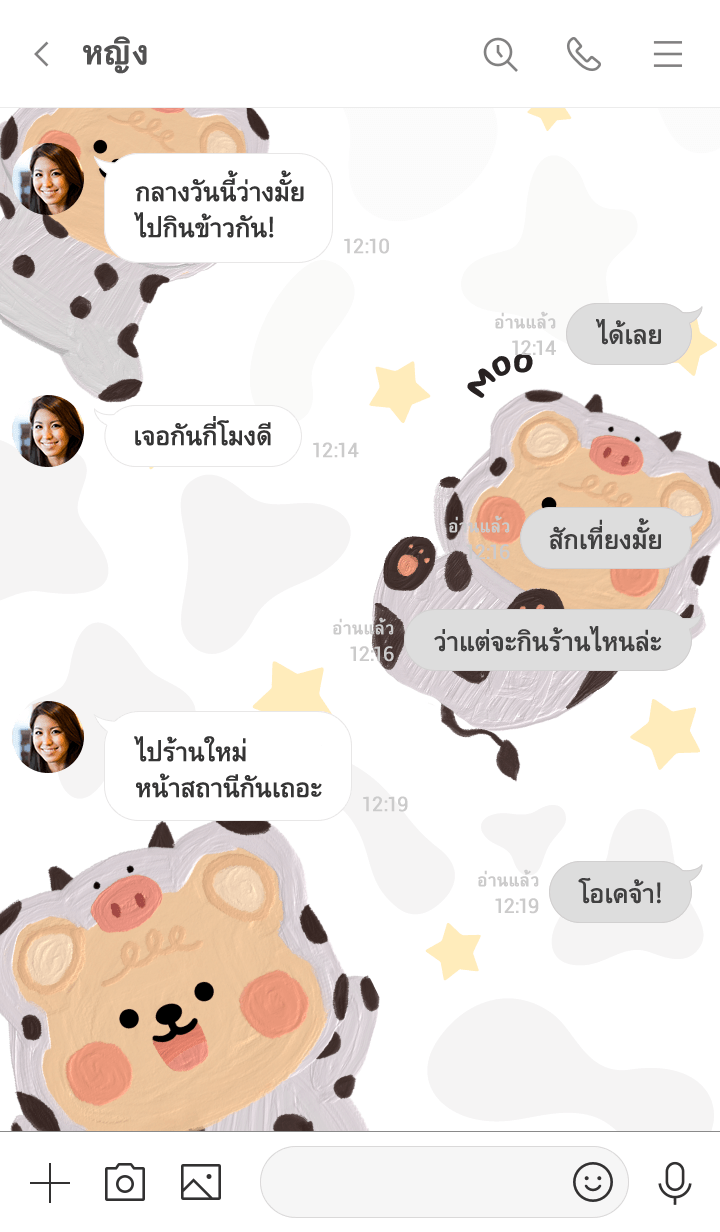Launch the camera from the chat bar
The width and height of the screenshot is (720, 1232).
(x=125, y=1183)
